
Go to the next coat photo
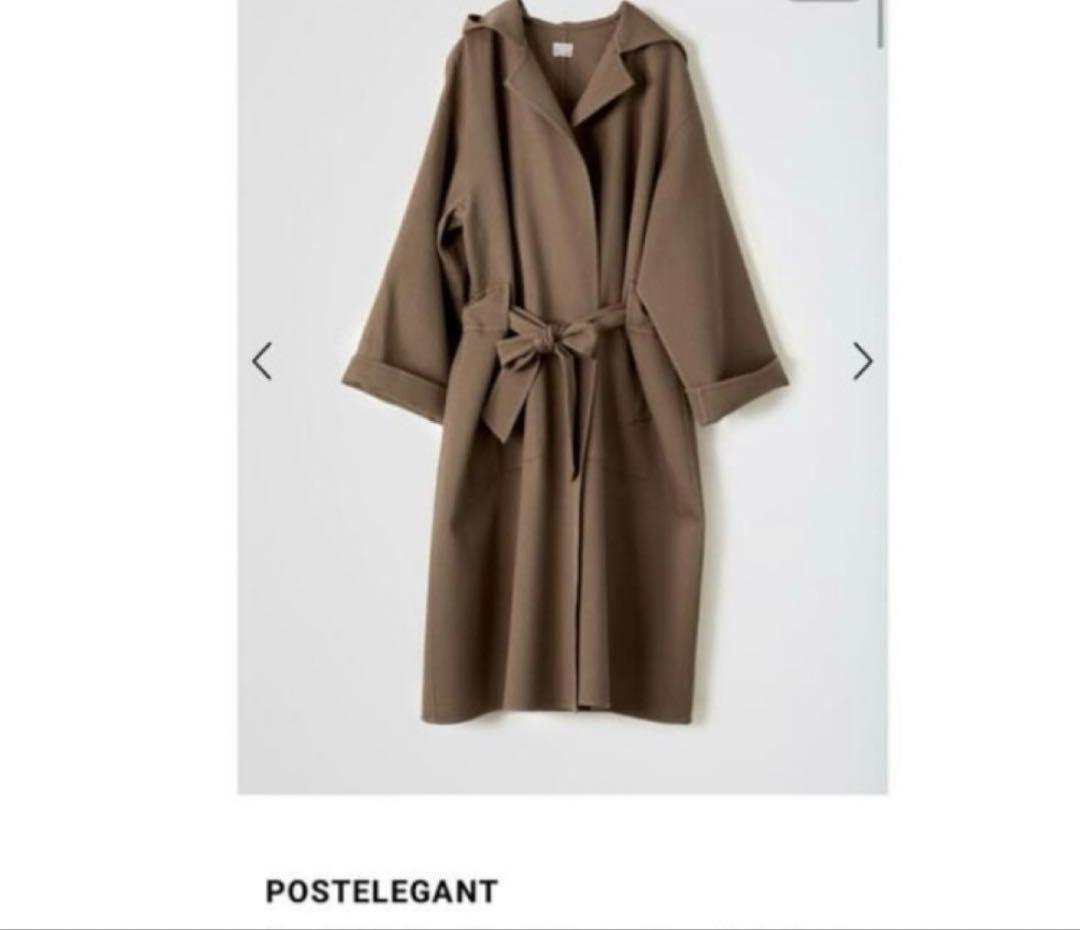(x=862, y=361)
